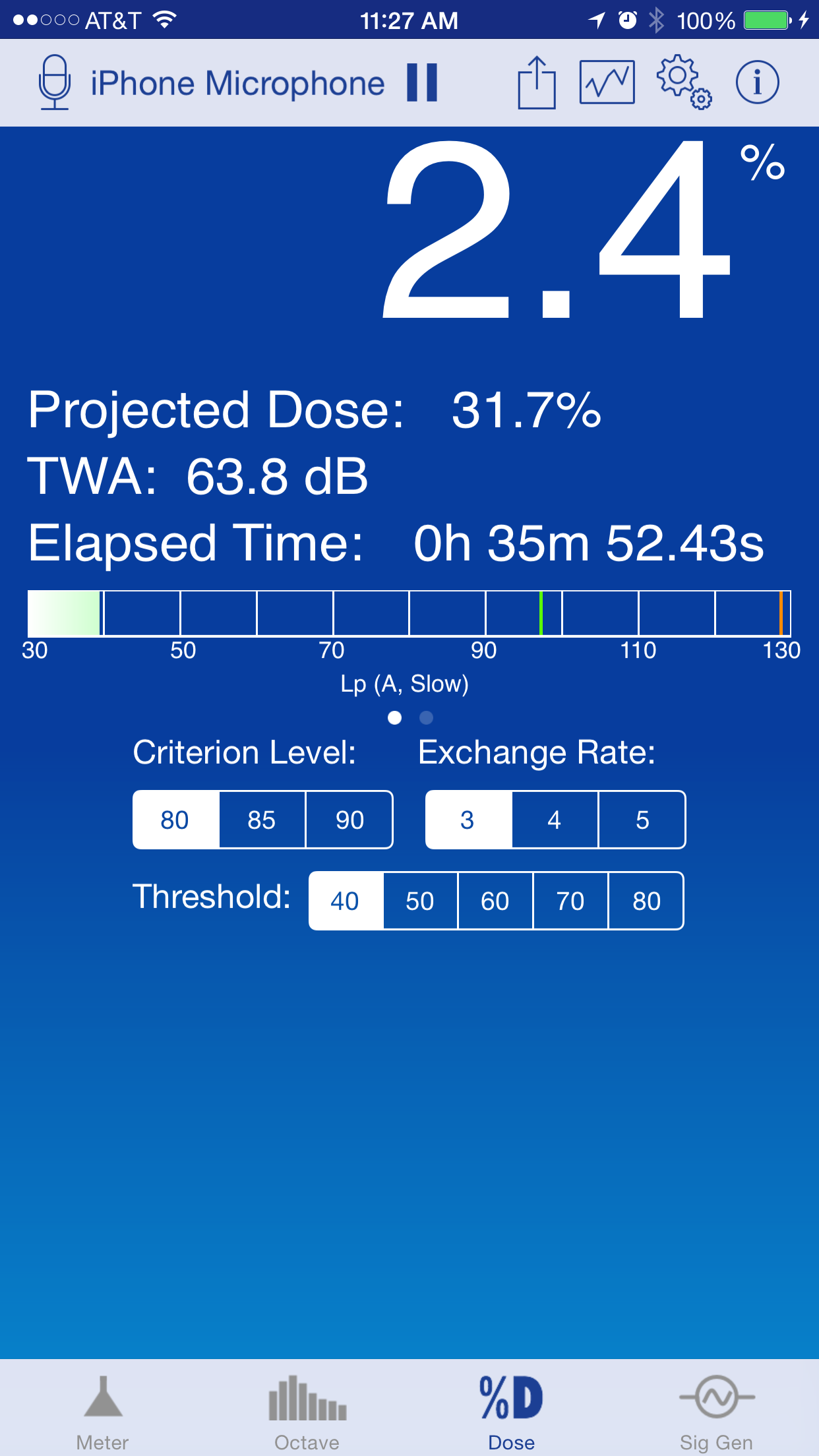Open the info screen
The height and width of the screenshot is (1456, 819).
(x=758, y=82)
